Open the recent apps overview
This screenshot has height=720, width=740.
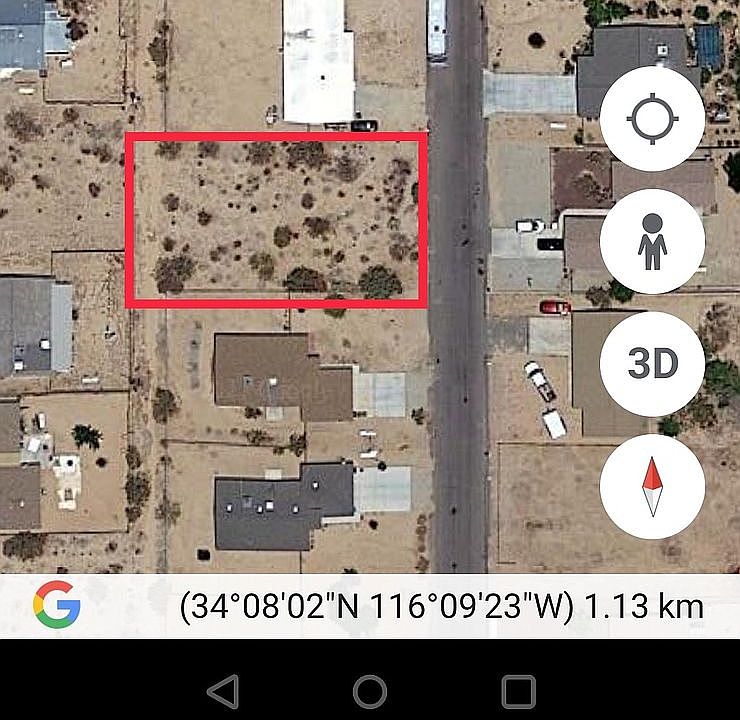pos(518,691)
